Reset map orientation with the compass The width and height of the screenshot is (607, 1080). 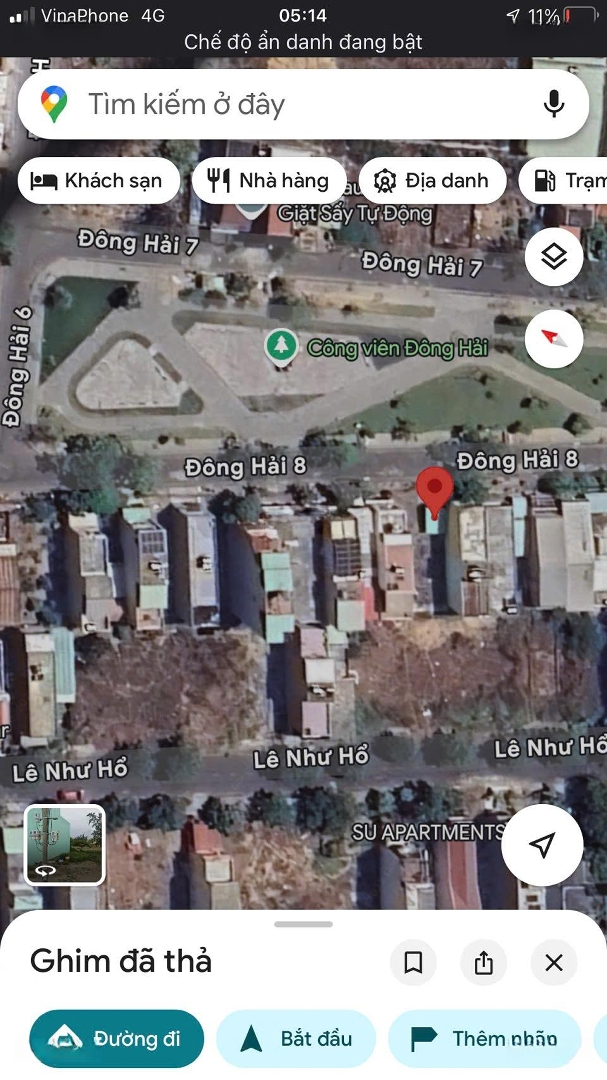click(554, 338)
